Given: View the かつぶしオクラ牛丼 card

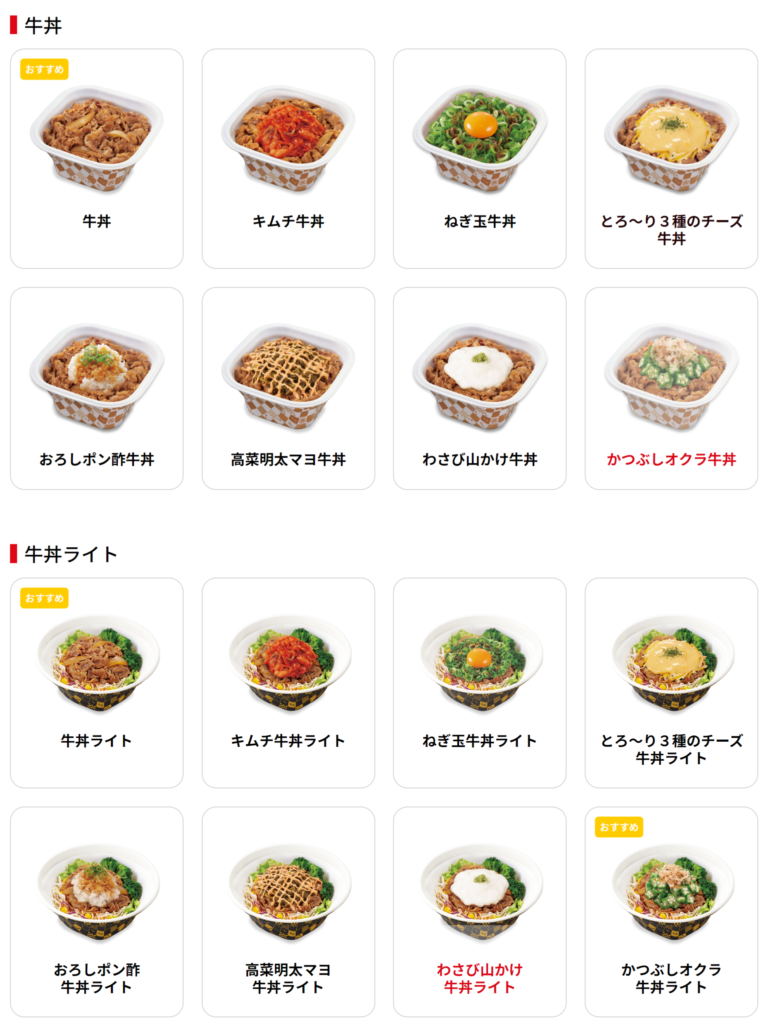Looking at the screenshot, I should (671, 388).
